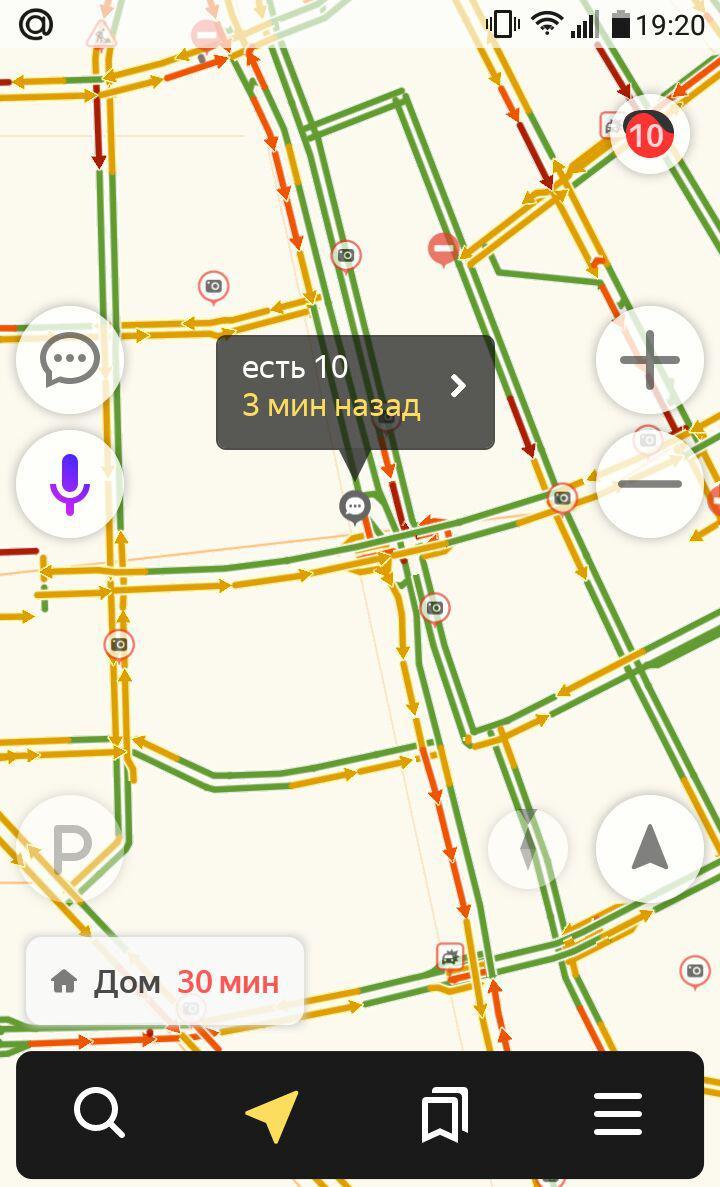This screenshot has width=720, height=1187.
Task: Center map on my location
Action: (x=650, y=849)
